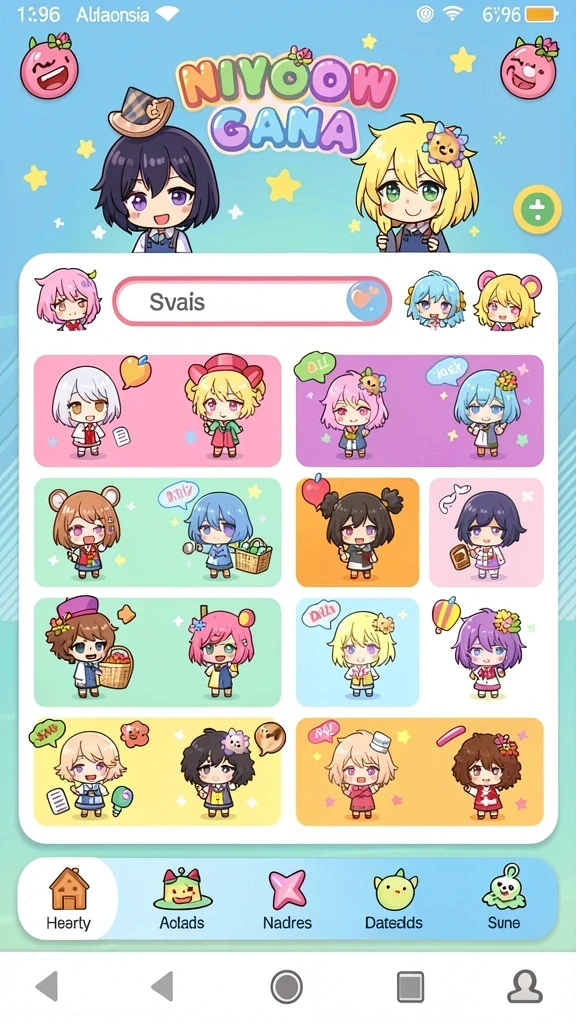Switch to the Hearty tab
The image size is (576, 1024).
(68, 899)
